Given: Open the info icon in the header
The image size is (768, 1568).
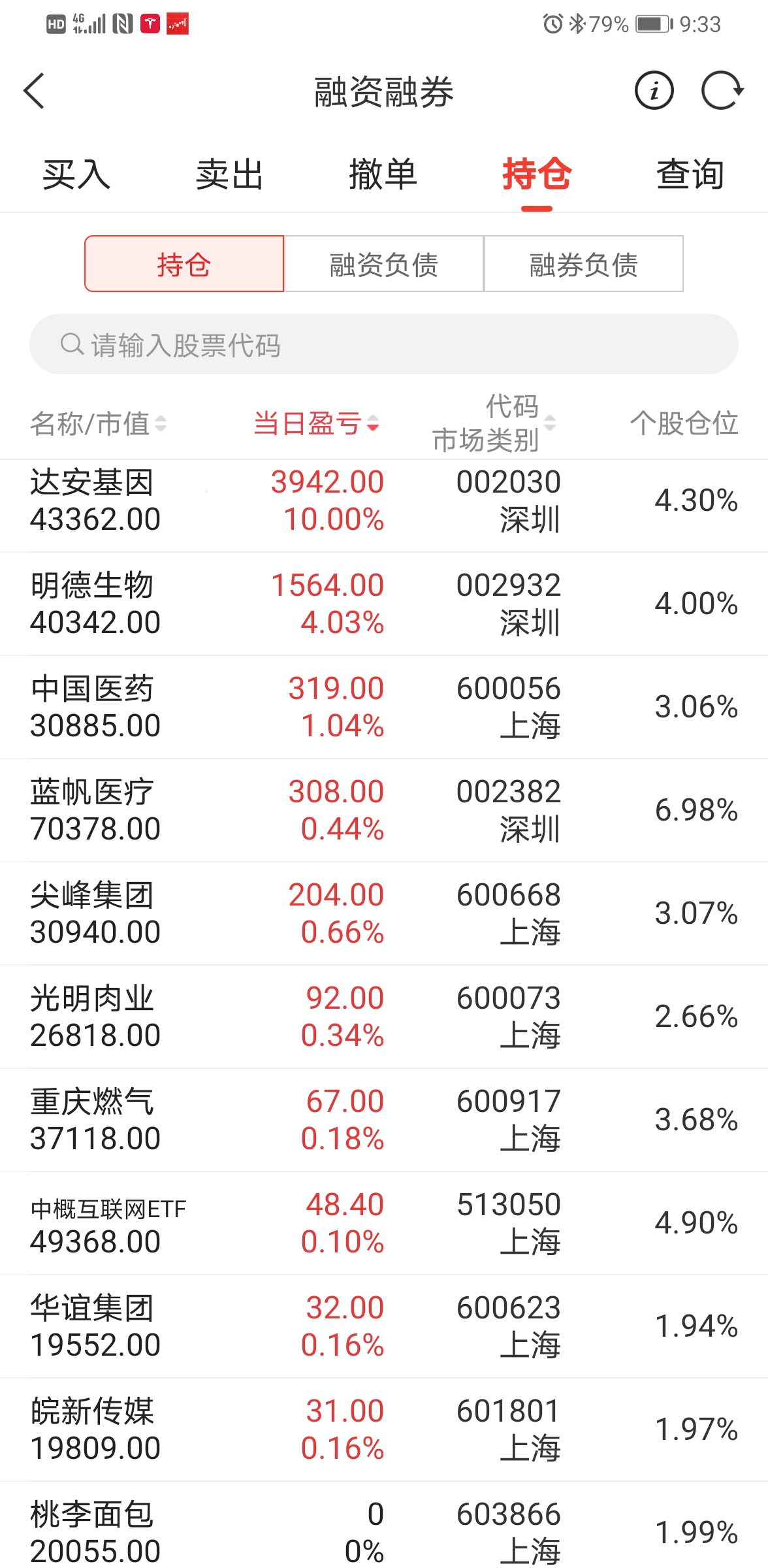Looking at the screenshot, I should (654, 91).
